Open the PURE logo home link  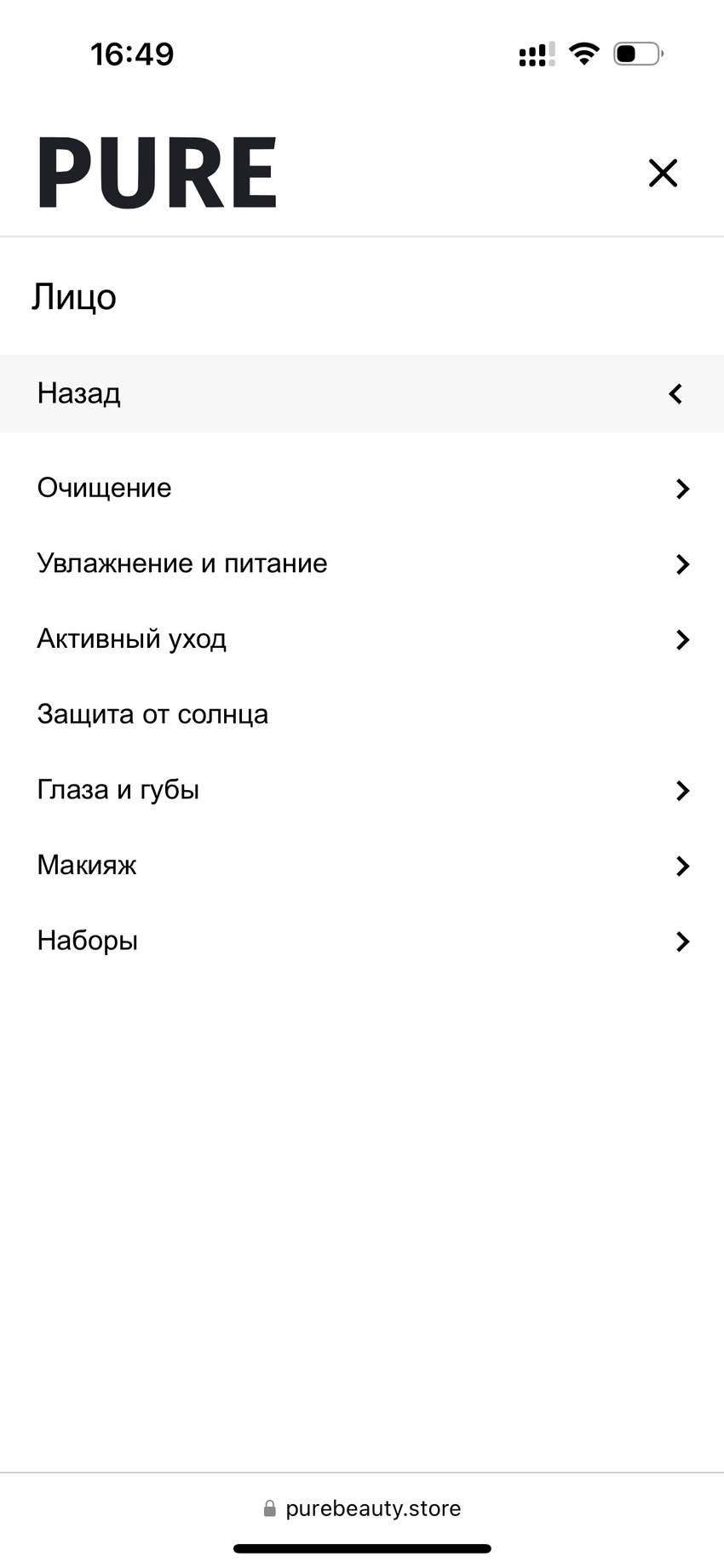[x=158, y=173]
